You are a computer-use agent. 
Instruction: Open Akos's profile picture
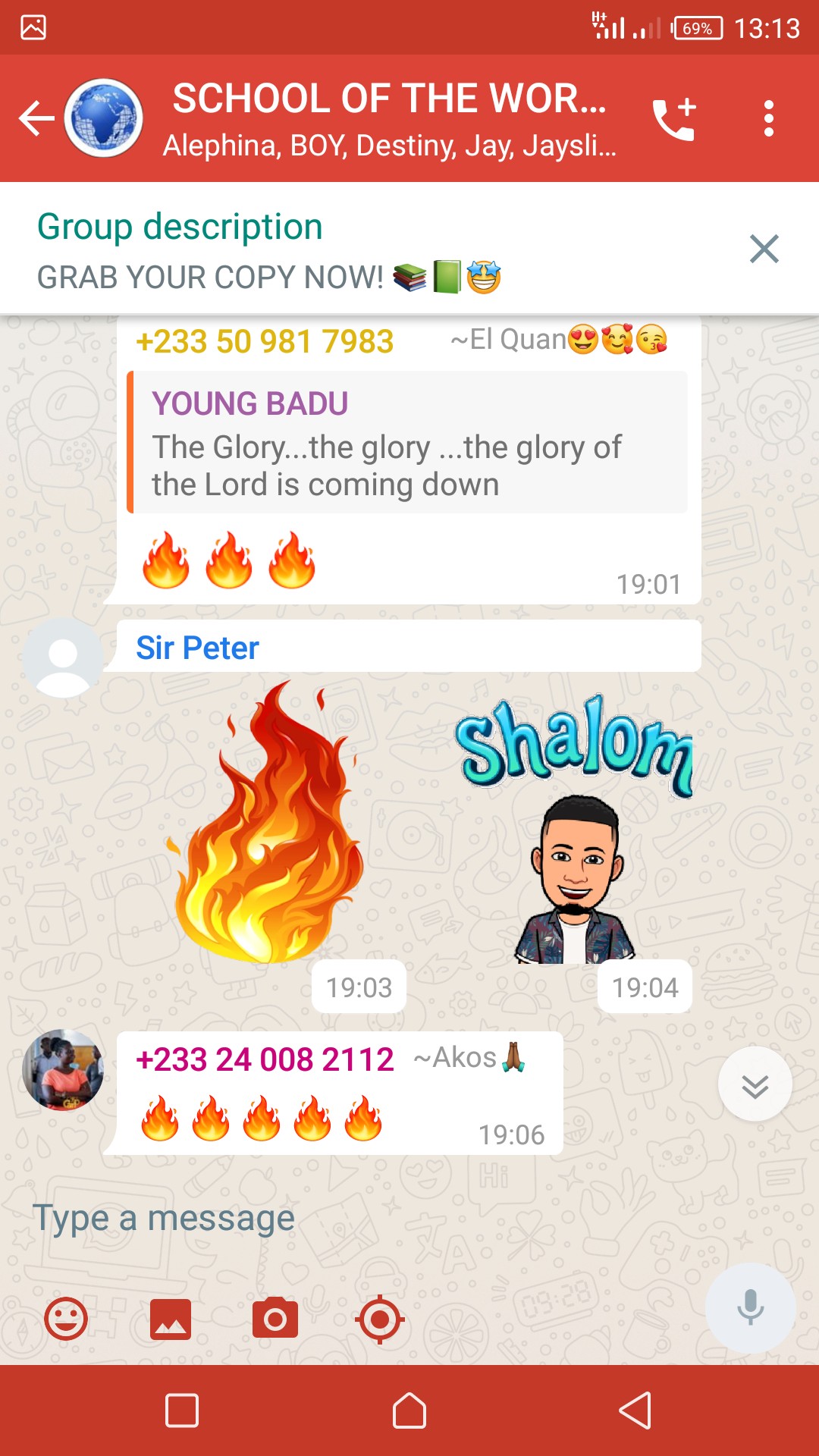click(63, 1070)
